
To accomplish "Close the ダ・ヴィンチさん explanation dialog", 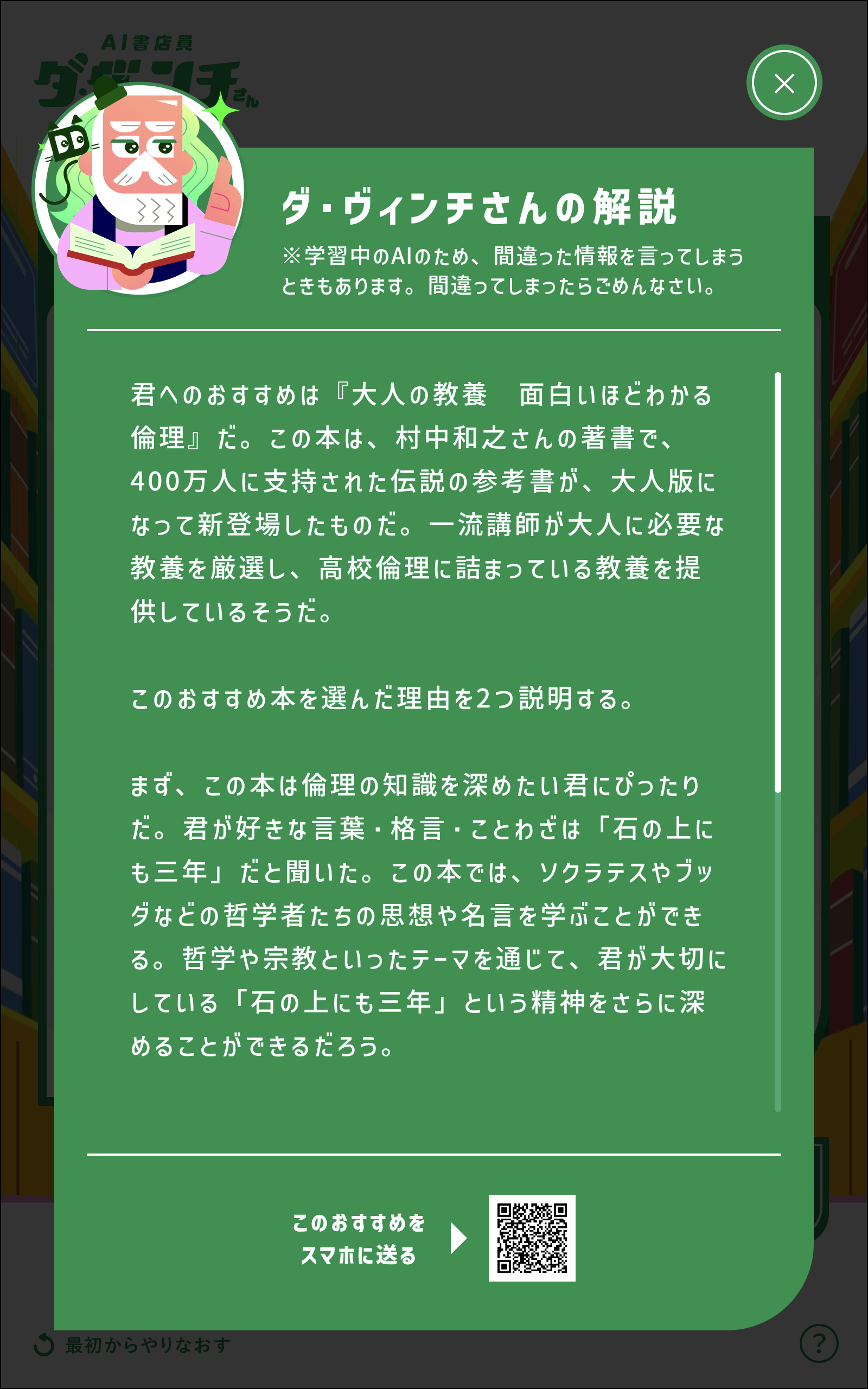I will click(784, 82).
